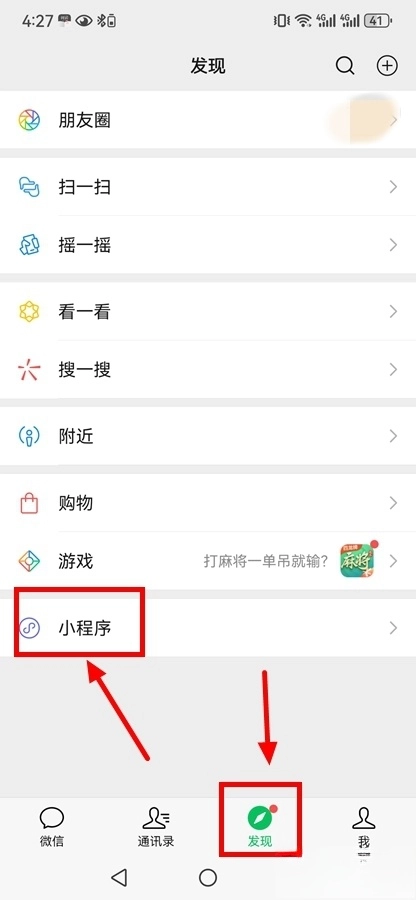
Task: Switch to the 微信 chats tab
Action: point(52,827)
